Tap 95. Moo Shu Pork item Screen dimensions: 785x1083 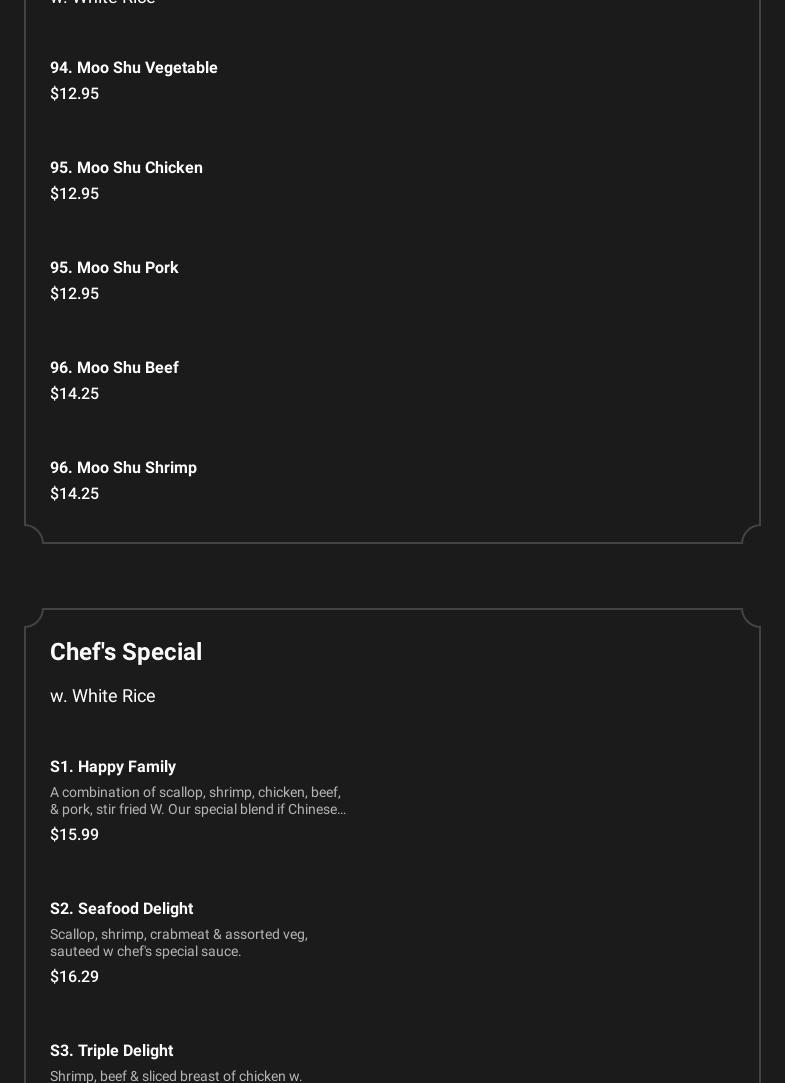(114, 268)
